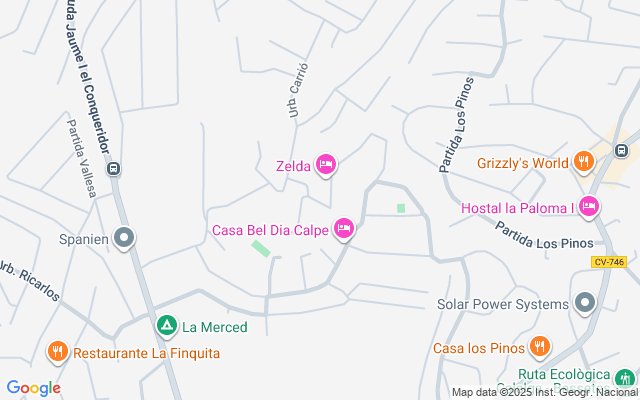The image size is (640, 400).
Task: Select the Casa Bel Dia Calpe lodging pin
Action: coord(344,230)
